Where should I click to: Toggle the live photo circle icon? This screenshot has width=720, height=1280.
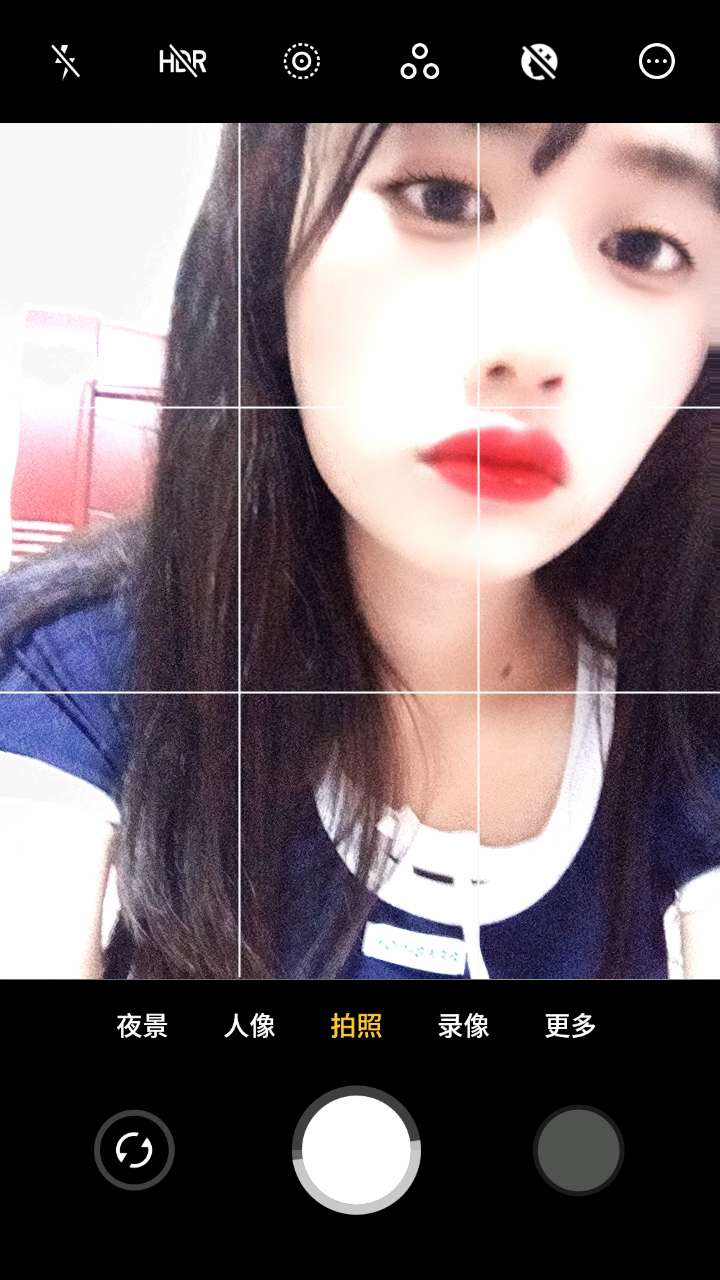tap(301, 62)
